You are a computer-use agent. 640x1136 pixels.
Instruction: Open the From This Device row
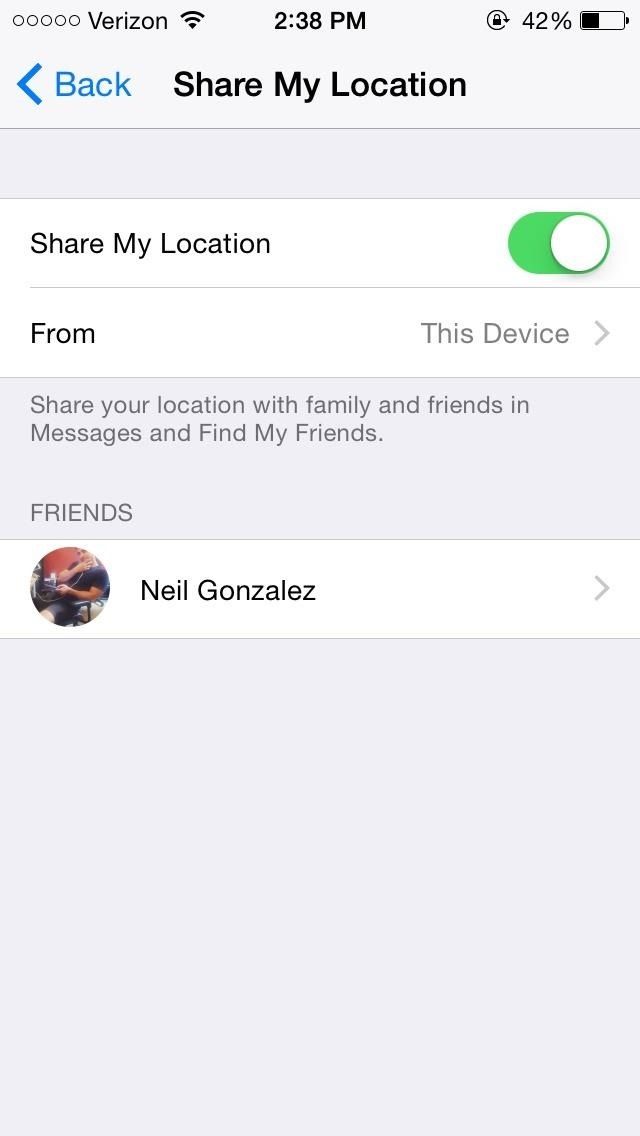tap(320, 333)
